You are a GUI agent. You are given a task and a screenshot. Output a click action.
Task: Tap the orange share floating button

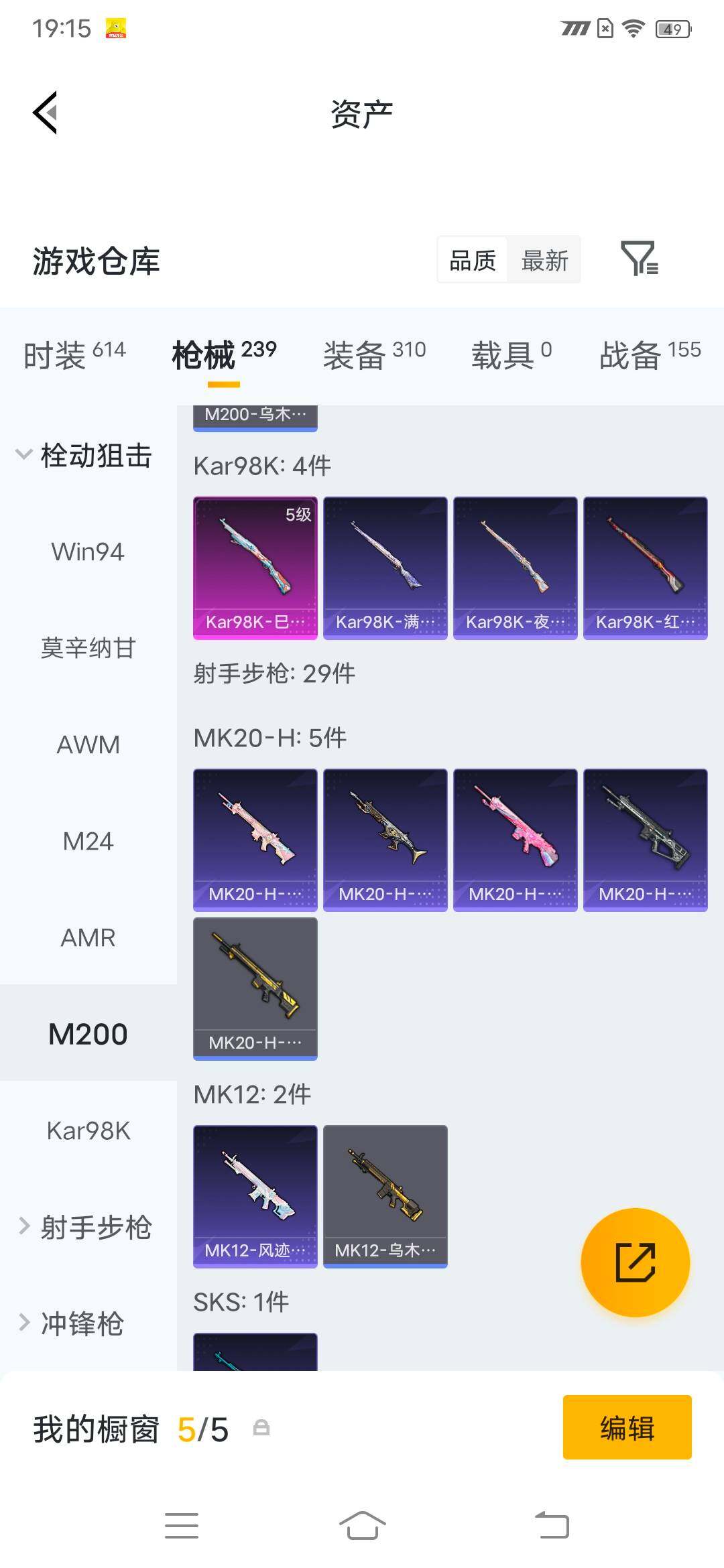coord(636,1262)
